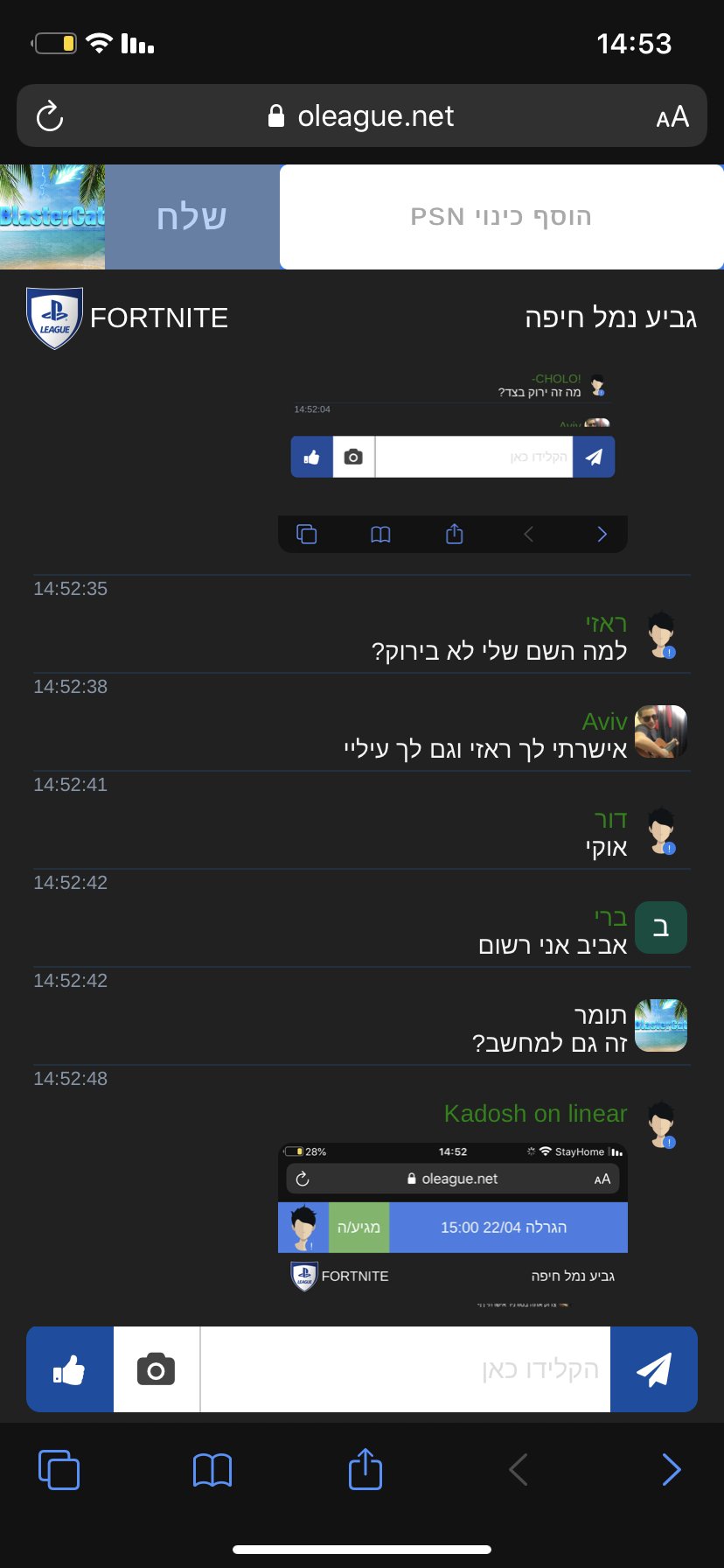This screenshot has height=1568, width=724.
Task: Attach a photo with the camera icon
Action: pos(157,1369)
